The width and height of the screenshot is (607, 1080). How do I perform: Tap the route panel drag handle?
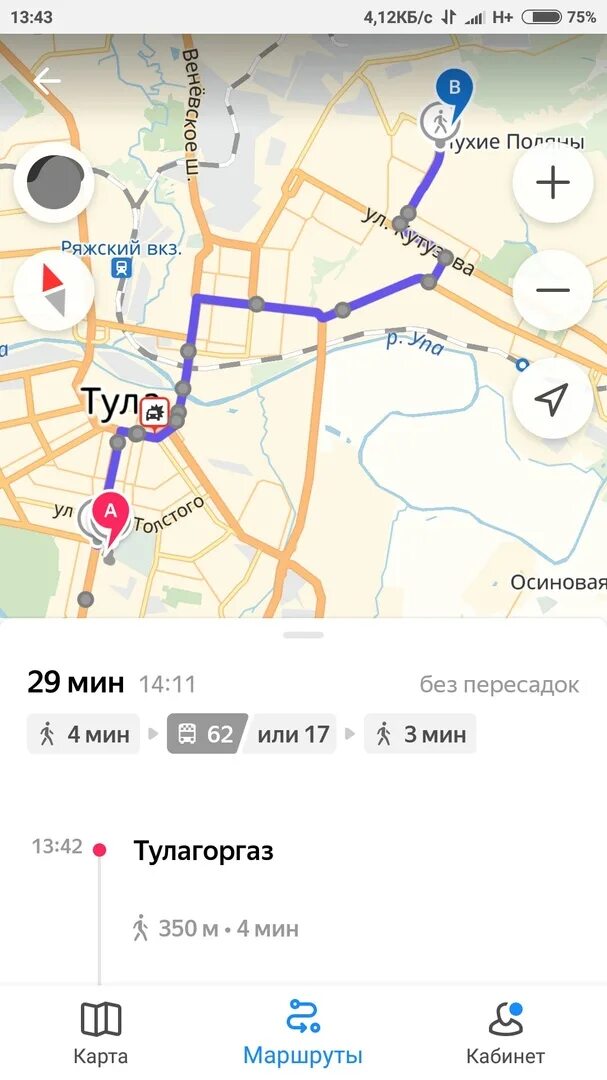tap(303, 635)
